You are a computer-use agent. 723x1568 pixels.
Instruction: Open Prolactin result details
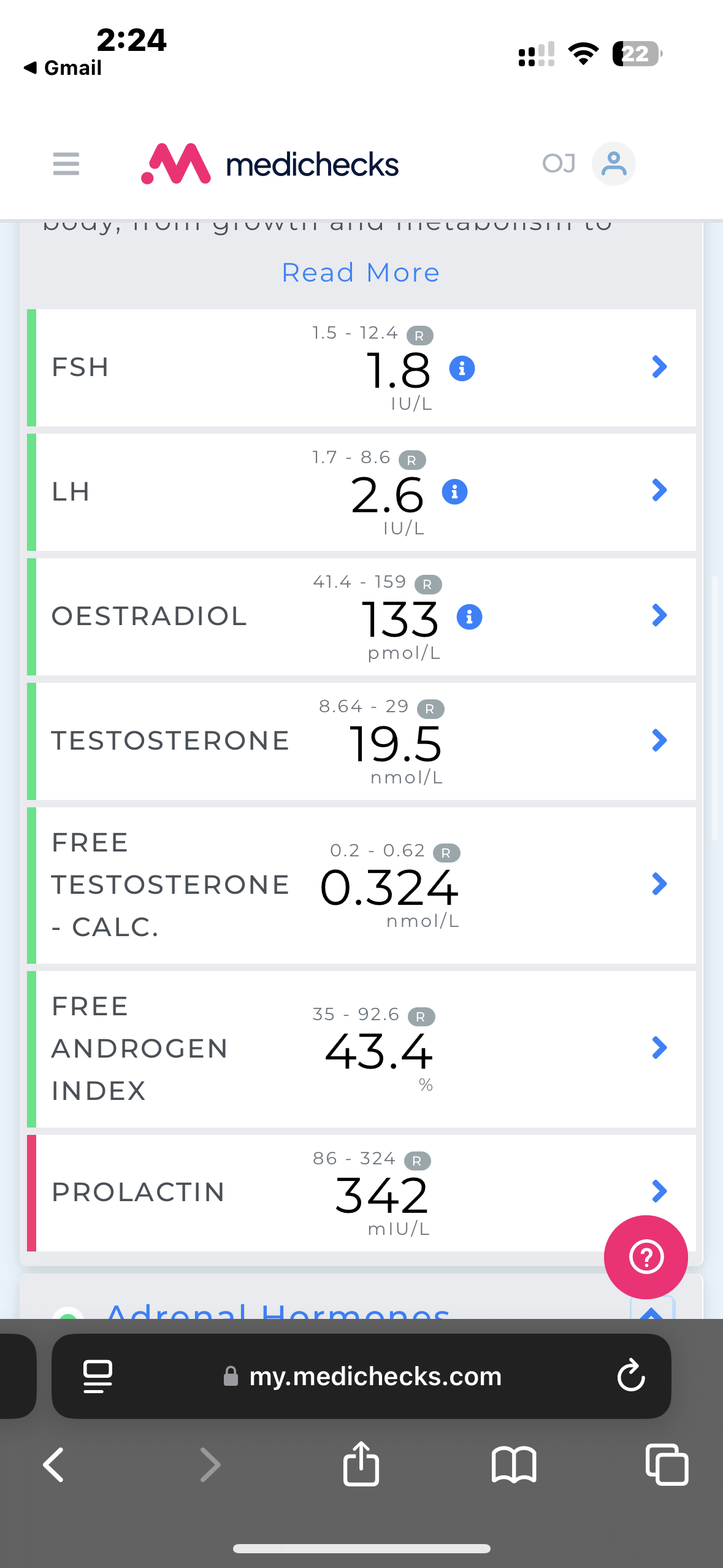[x=659, y=1191]
